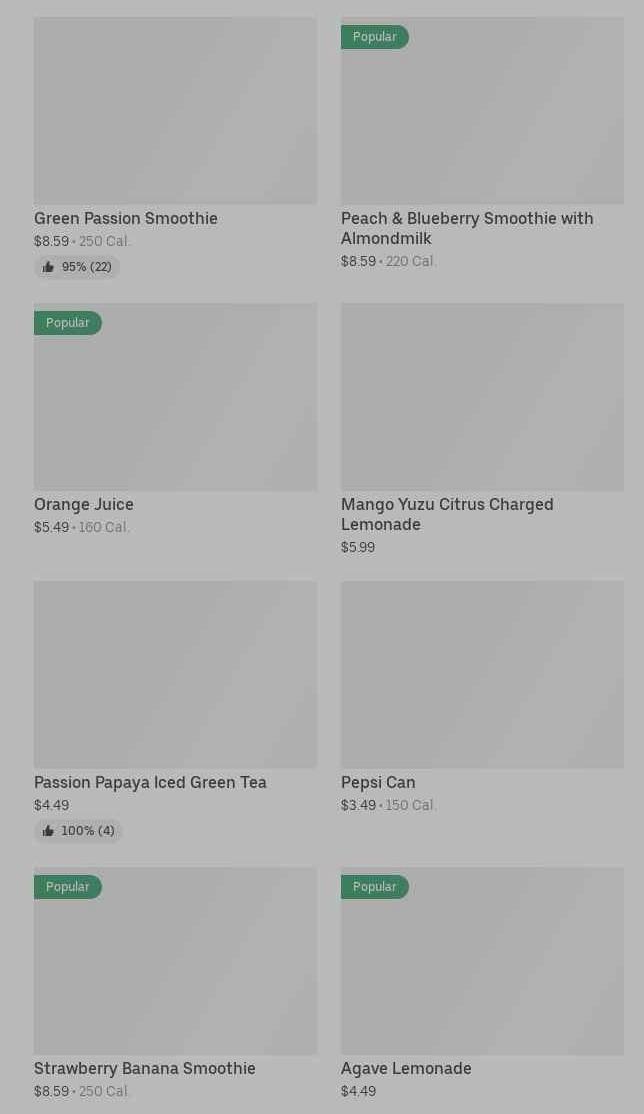Tap the Agave Lemonade item
This screenshot has width=644, height=1114.
tap(482, 983)
